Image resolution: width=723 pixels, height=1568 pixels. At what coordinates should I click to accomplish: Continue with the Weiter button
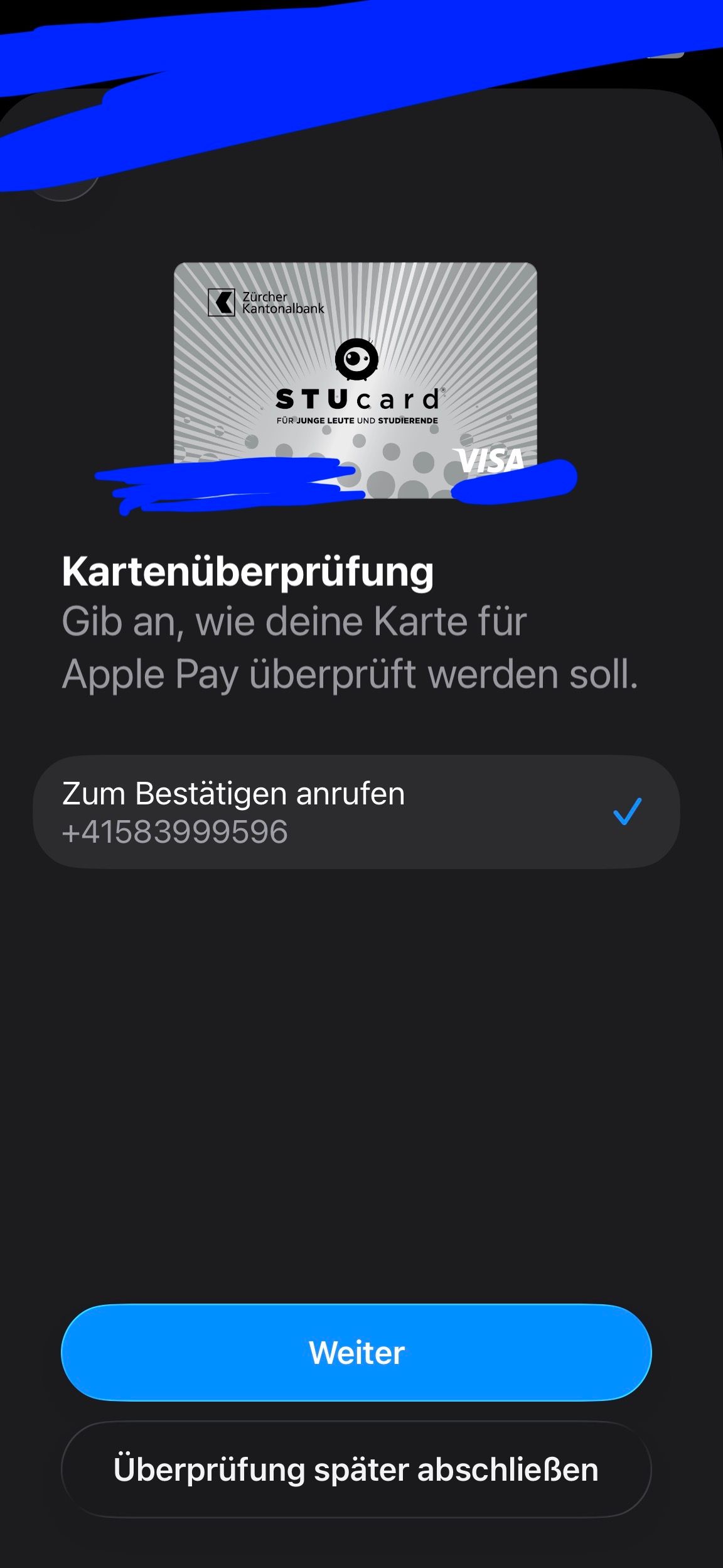[356, 1352]
